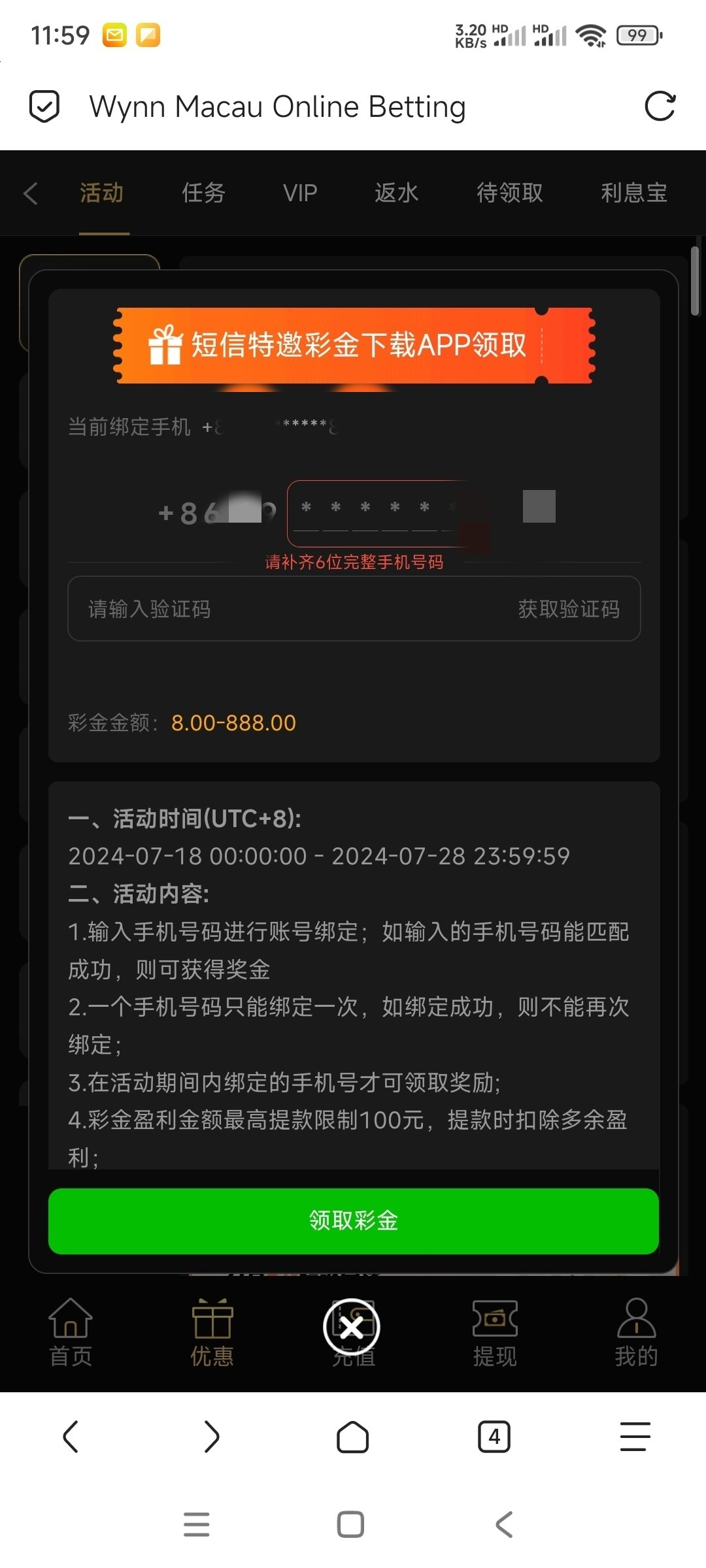This screenshot has width=706, height=1568.
Task: Open the VIP tab
Action: tap(300, 193)
